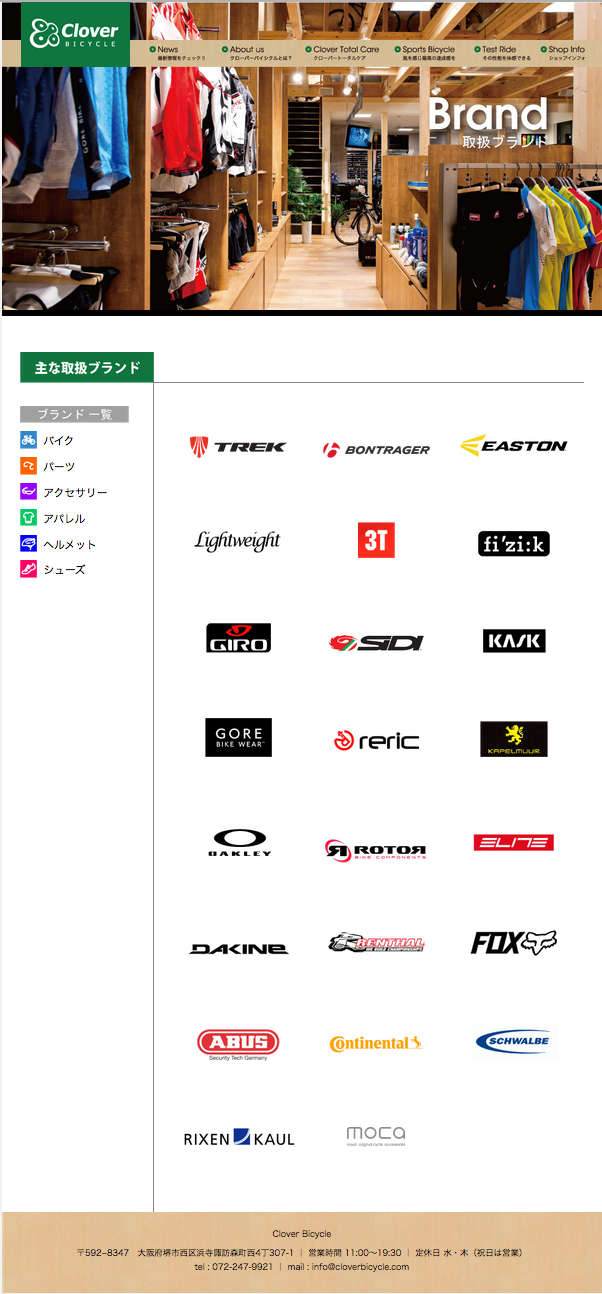
Task: Open the News menu item
Action: pos(176,53)
